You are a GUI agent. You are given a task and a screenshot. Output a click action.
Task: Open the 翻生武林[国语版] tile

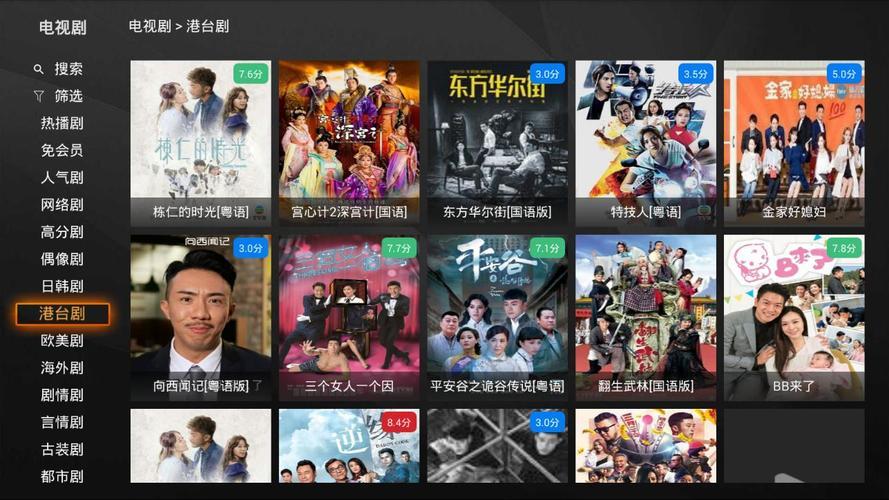tap(645, 315)
